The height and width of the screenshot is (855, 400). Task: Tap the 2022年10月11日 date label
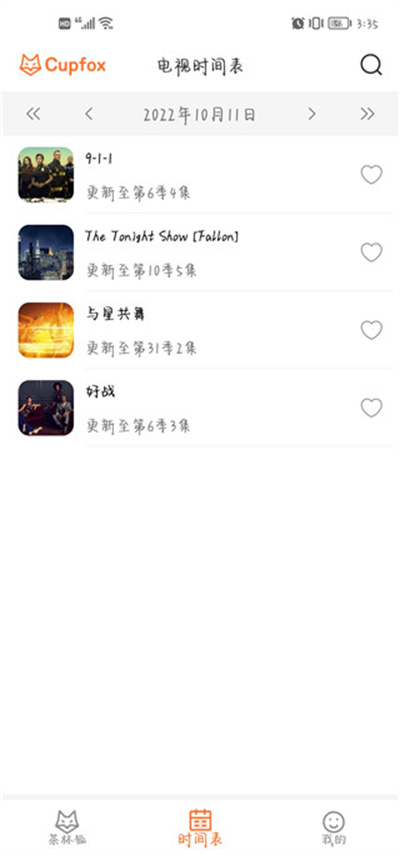coord(199,115)
